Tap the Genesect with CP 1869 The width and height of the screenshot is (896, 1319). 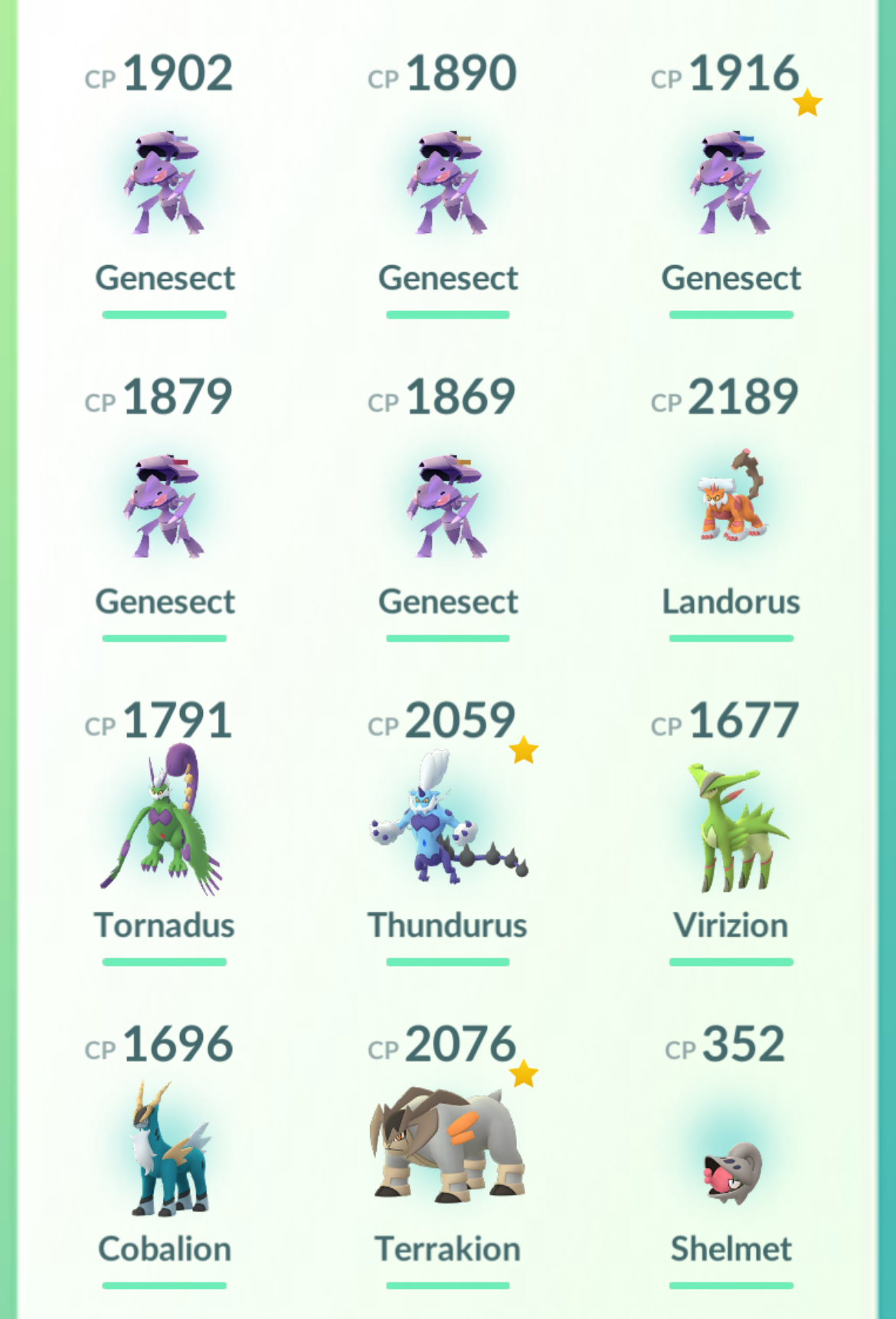tap(447, 507)
